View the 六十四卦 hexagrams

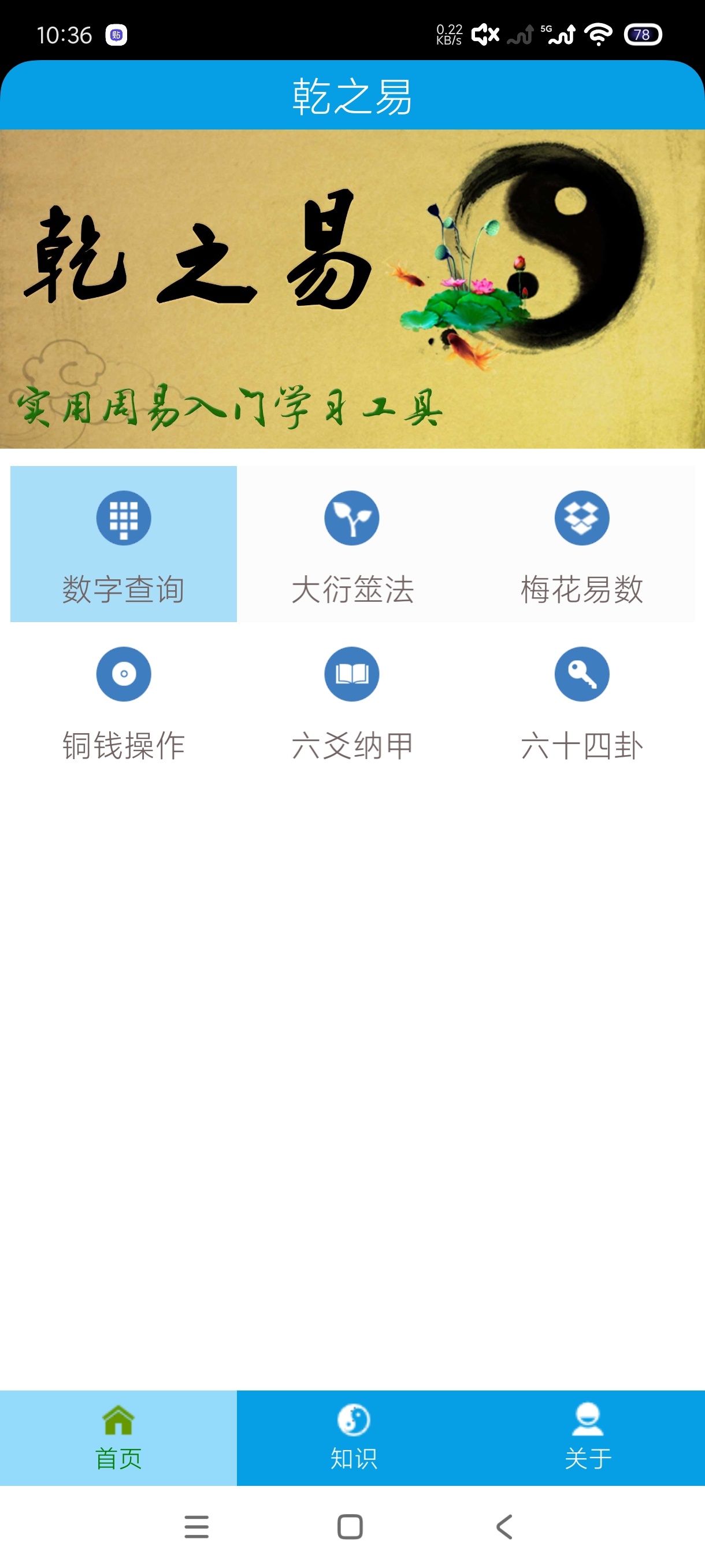click(581, 701)
